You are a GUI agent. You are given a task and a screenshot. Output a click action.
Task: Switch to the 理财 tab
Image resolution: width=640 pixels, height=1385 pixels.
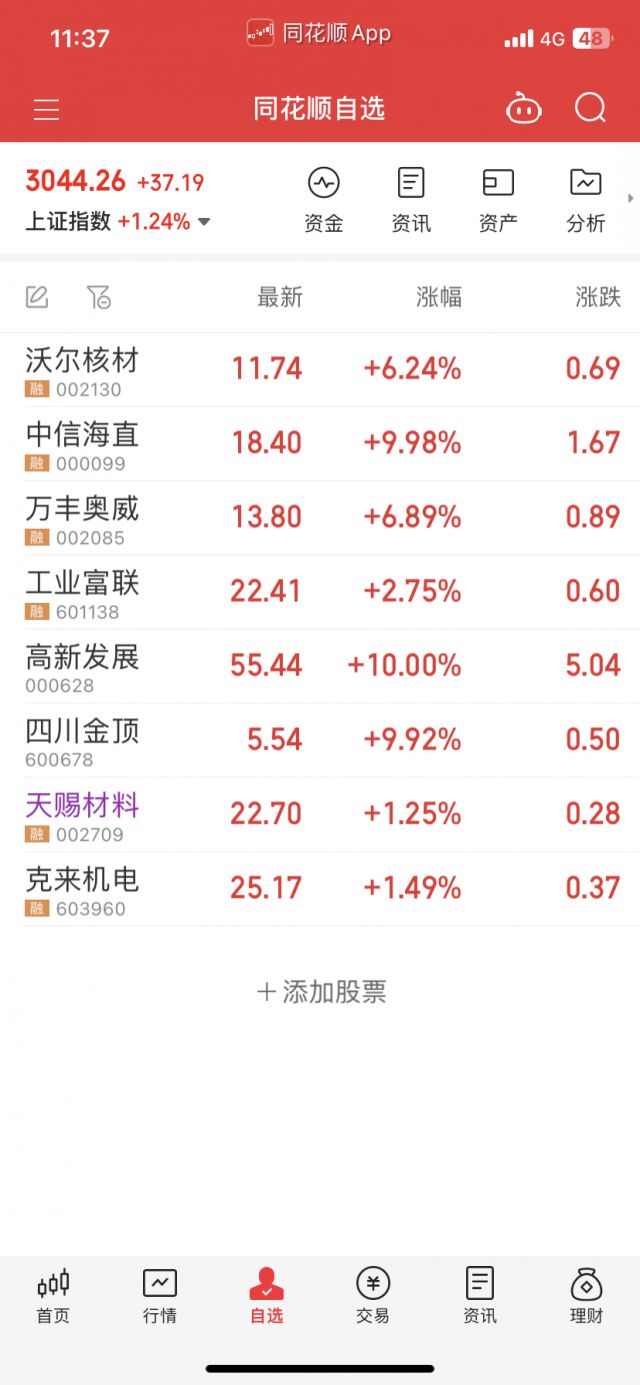tap(587, 1296)
